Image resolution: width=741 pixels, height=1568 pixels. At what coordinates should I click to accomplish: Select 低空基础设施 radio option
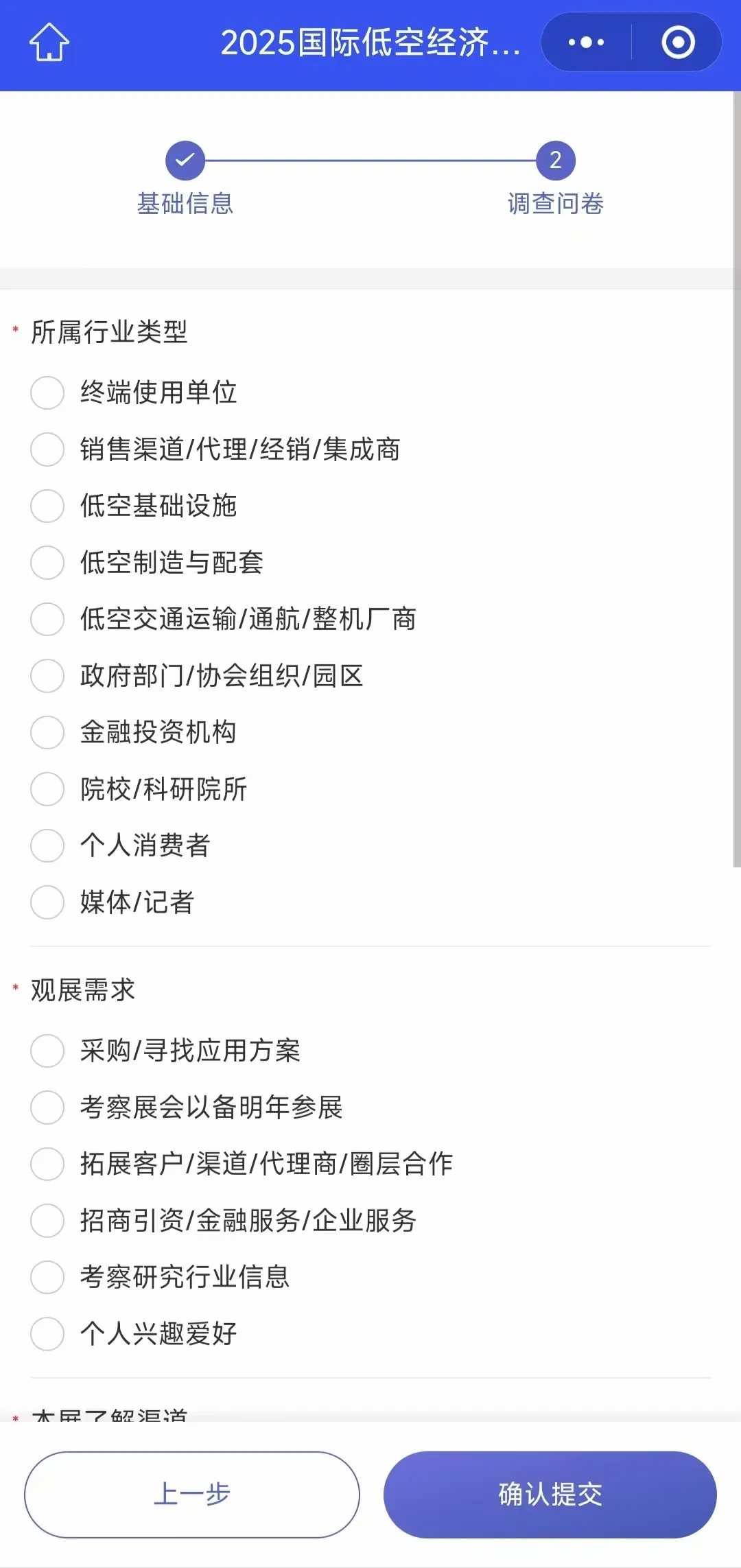coord(47,506)
